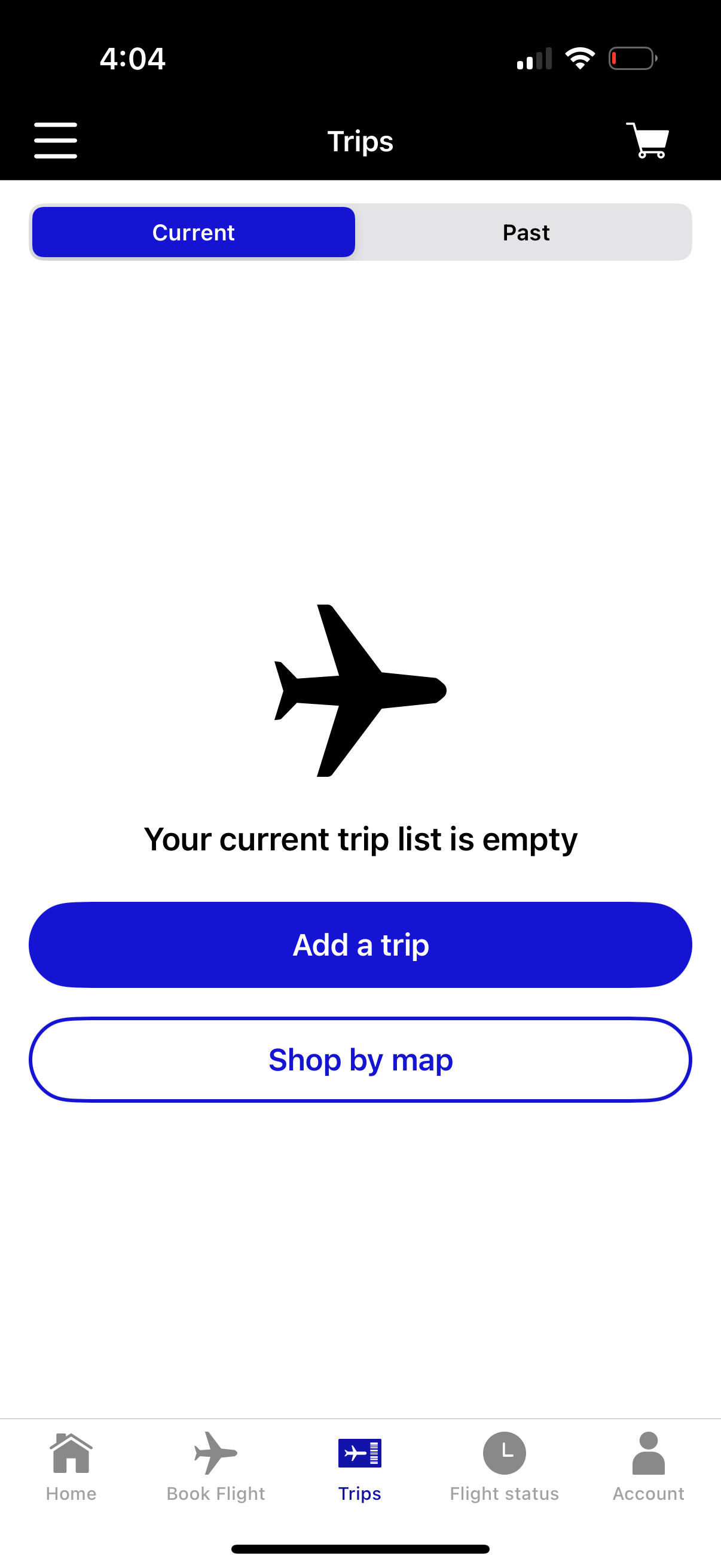Toggle trip view back to Current

coord(193,232)
